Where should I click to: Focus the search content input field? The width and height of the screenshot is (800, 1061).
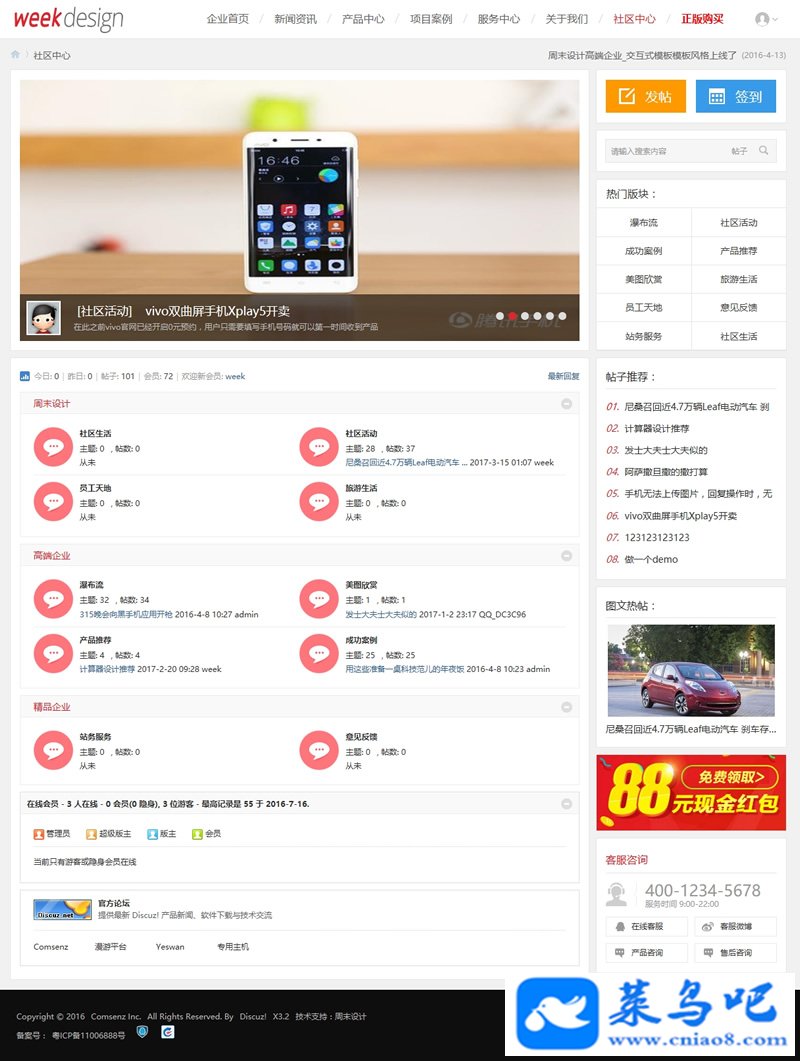click(x=665, y=151)
